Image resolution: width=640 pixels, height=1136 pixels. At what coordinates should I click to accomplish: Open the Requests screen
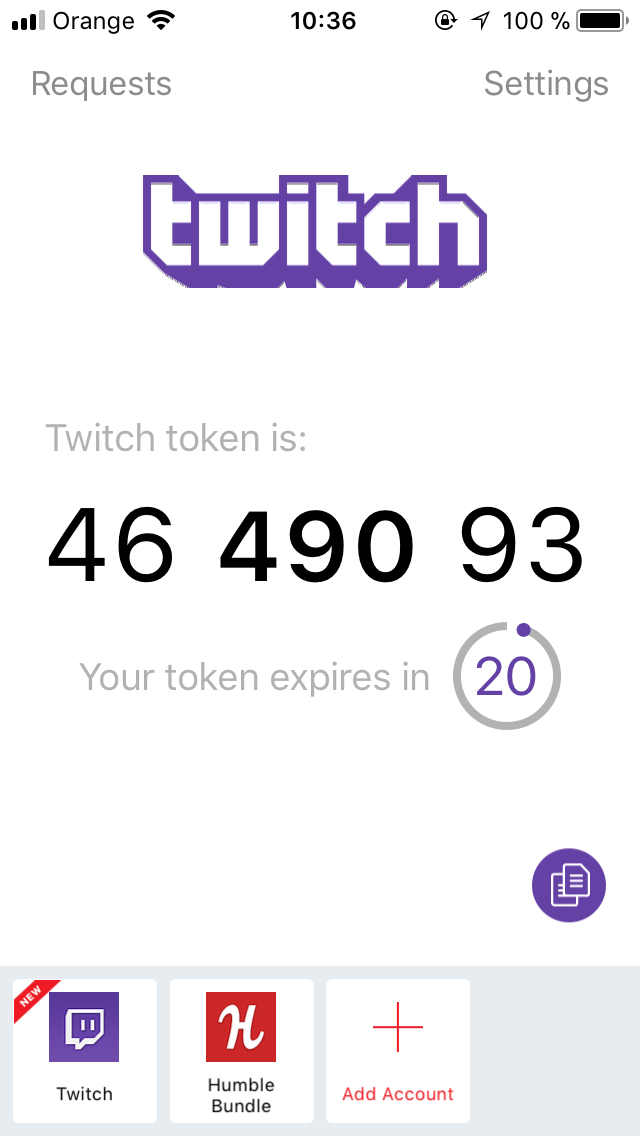101,84
